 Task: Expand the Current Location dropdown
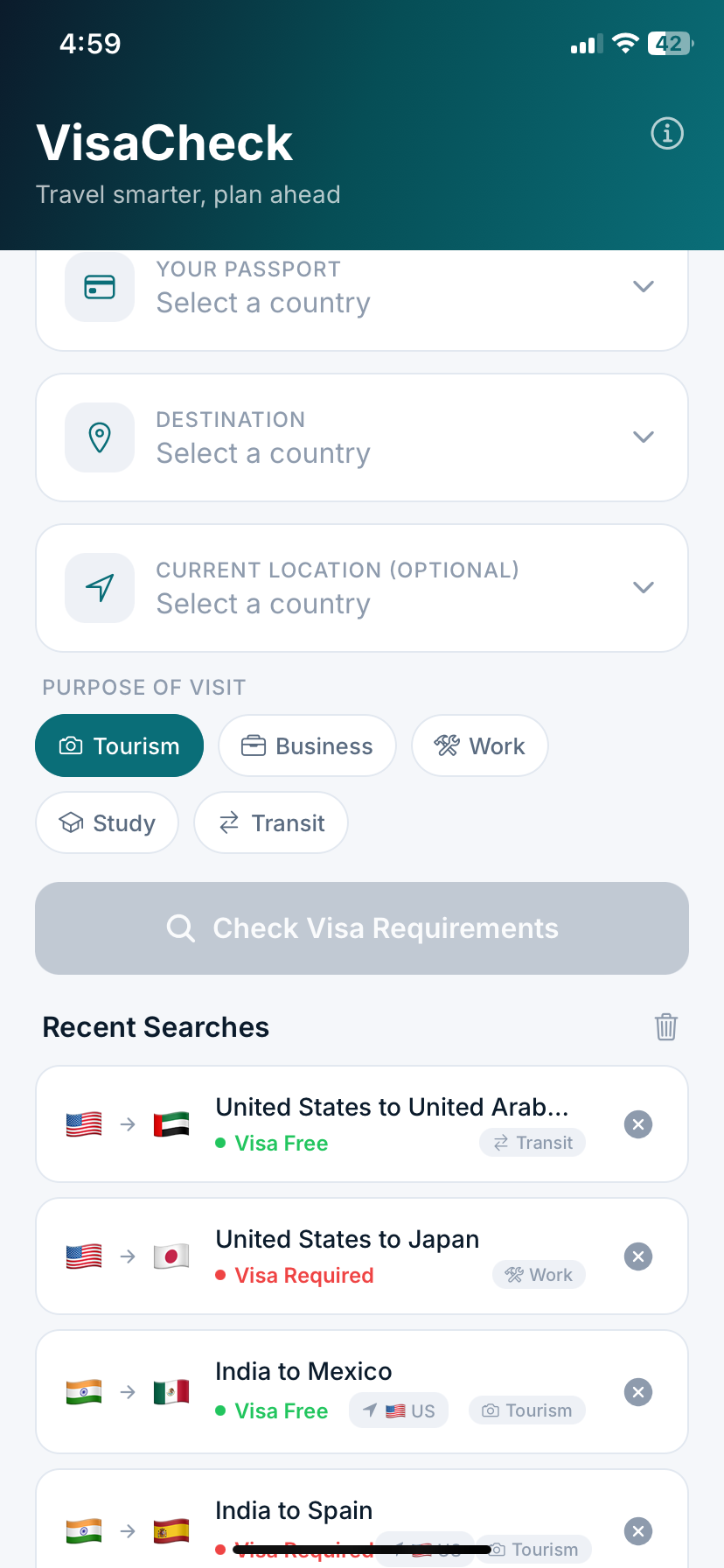click(362, 588)
